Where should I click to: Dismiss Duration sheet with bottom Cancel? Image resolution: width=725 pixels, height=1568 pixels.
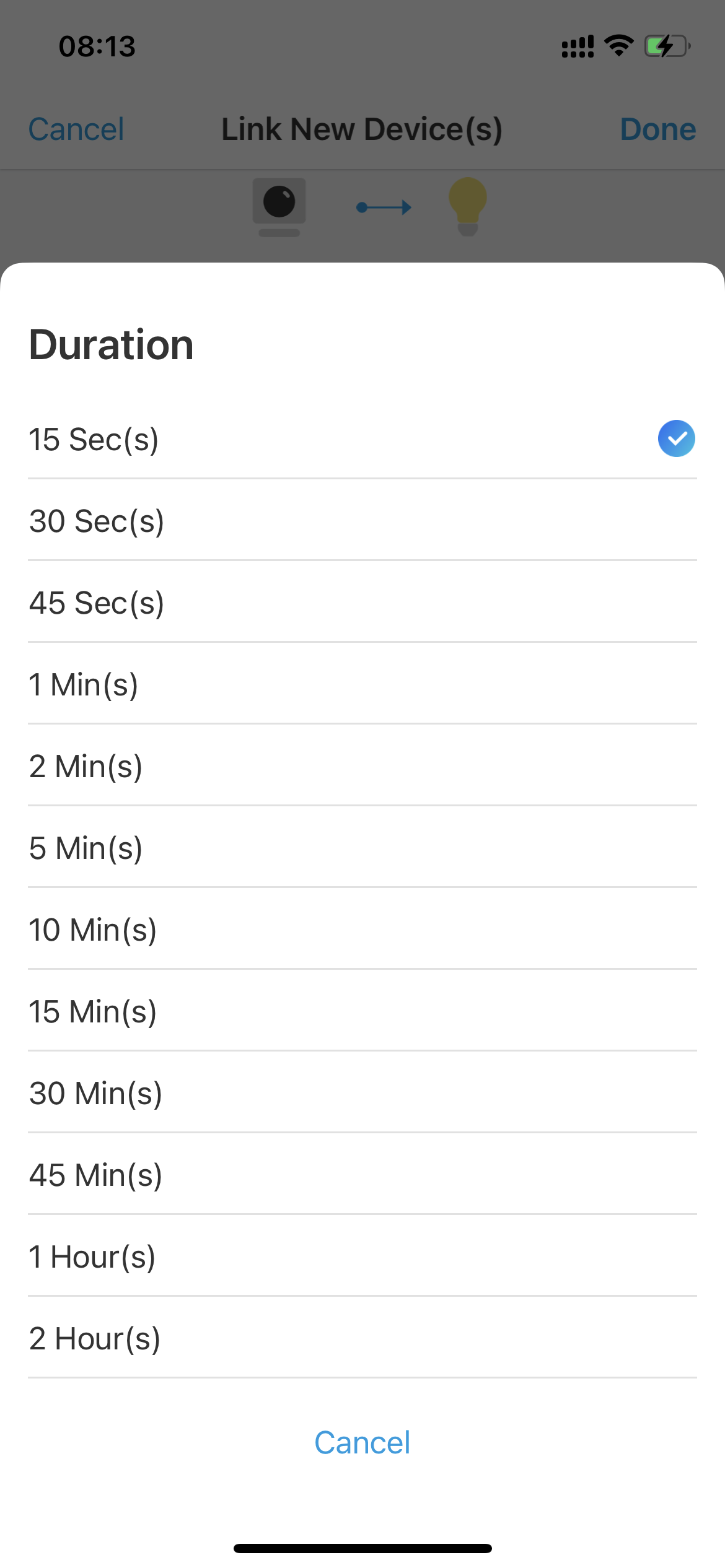(x=362, y=1442)
